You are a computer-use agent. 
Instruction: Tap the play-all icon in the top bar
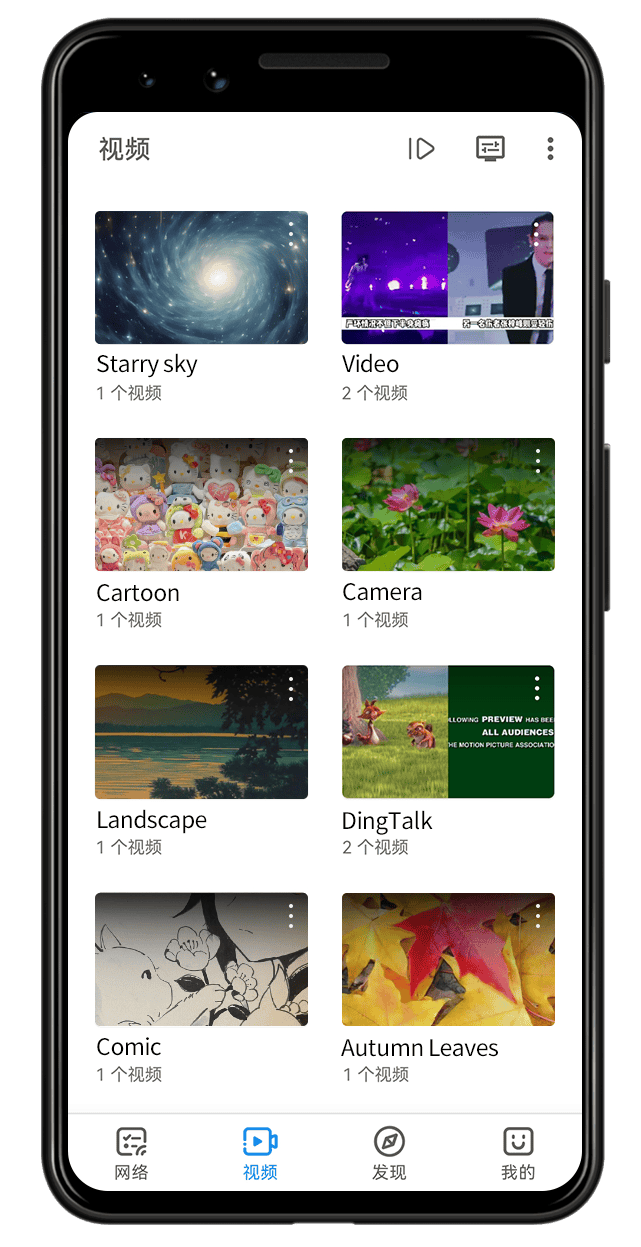tap(421, 149)
